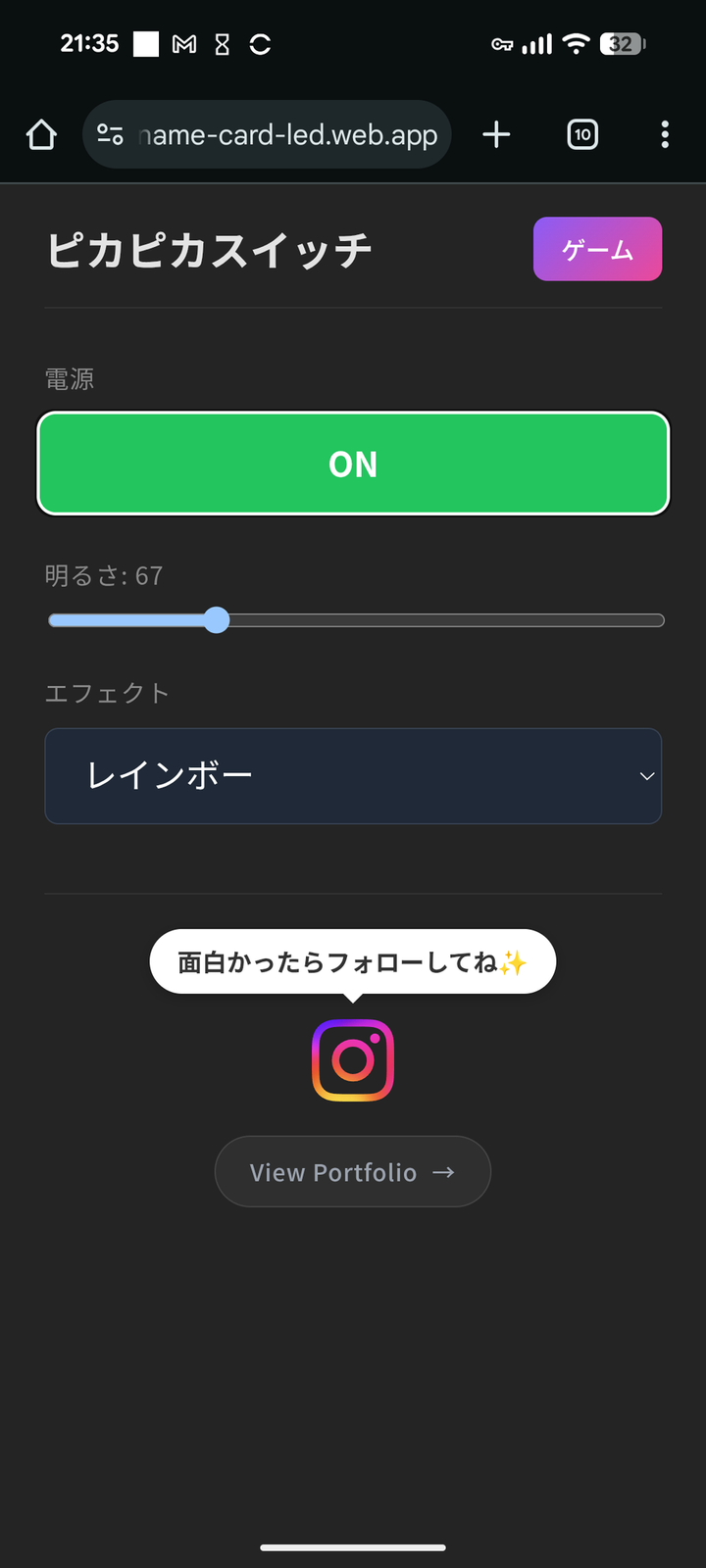The width and height of the screenshot is (706, 1568).
Task: Open the ゲーム page
Action: pyautogui.click(x=597, y=249)
